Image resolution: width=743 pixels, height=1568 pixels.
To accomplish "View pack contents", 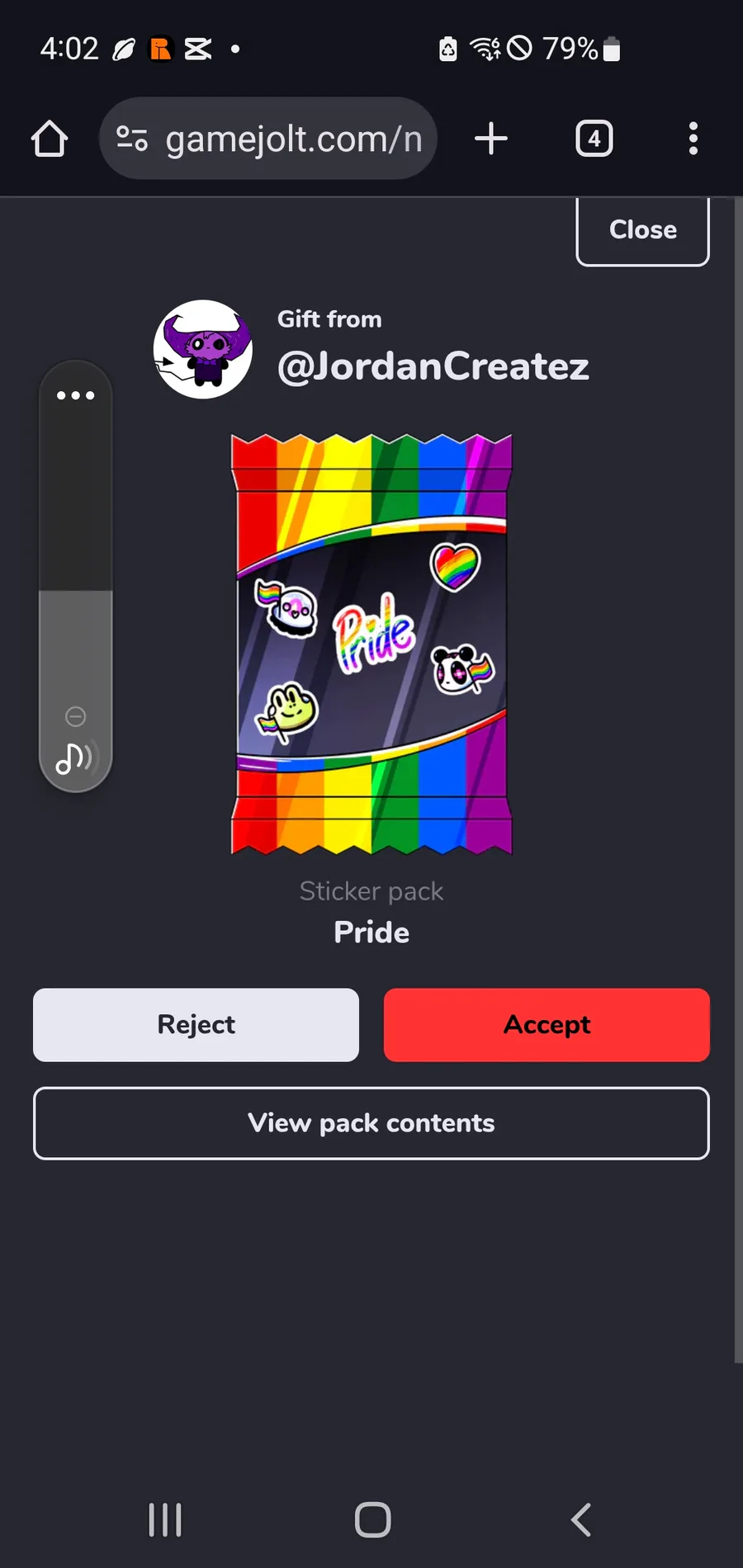I will point(371,1123).
